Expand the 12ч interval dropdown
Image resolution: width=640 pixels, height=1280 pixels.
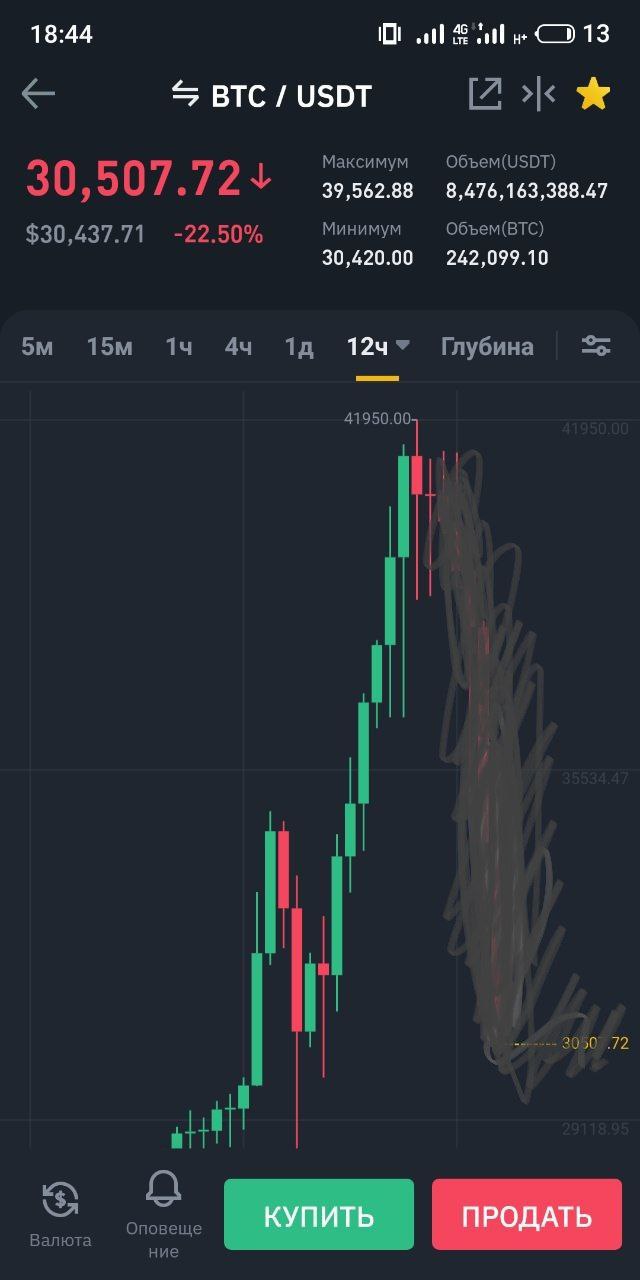click(x=378, y=347)
